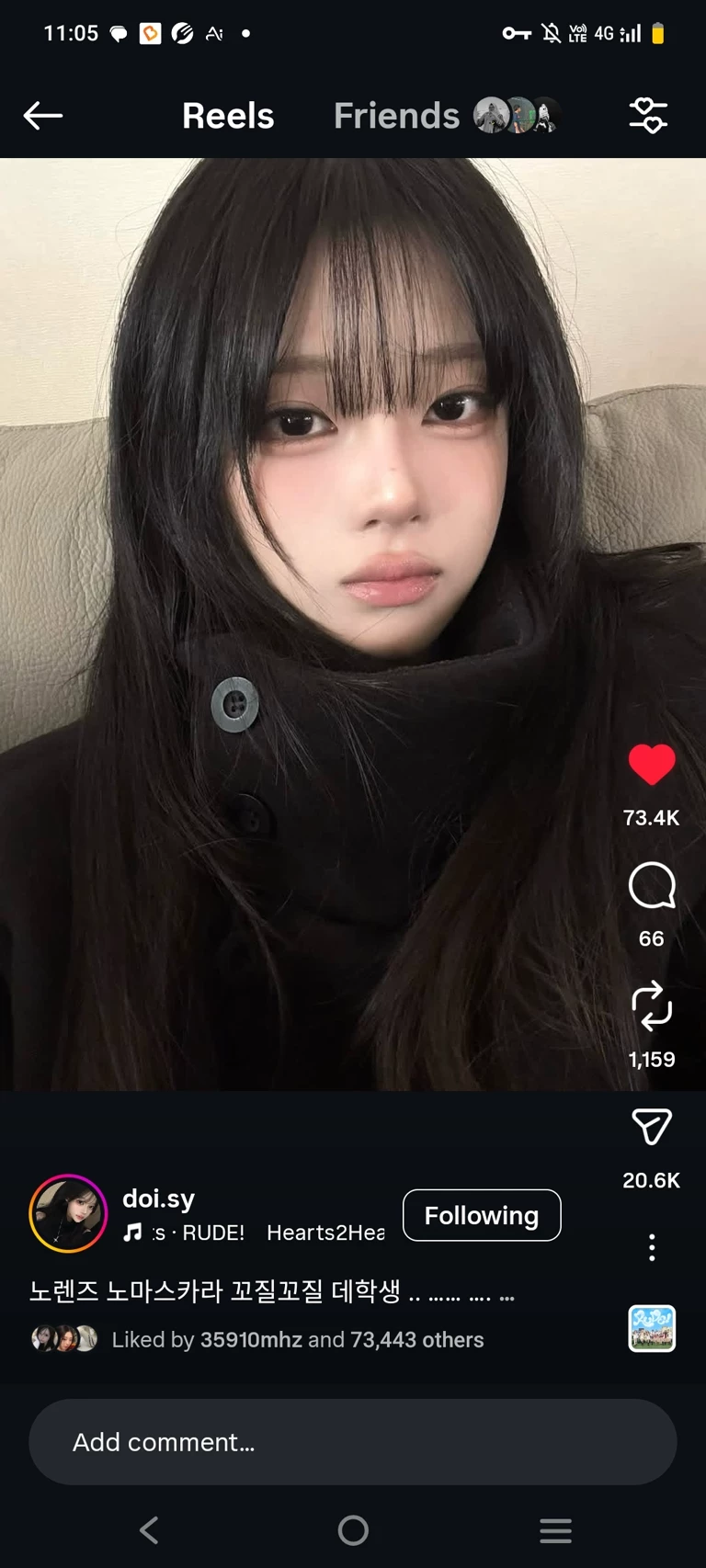
Task: Open the reel preferences filter icon
Action: coord(648,116)
